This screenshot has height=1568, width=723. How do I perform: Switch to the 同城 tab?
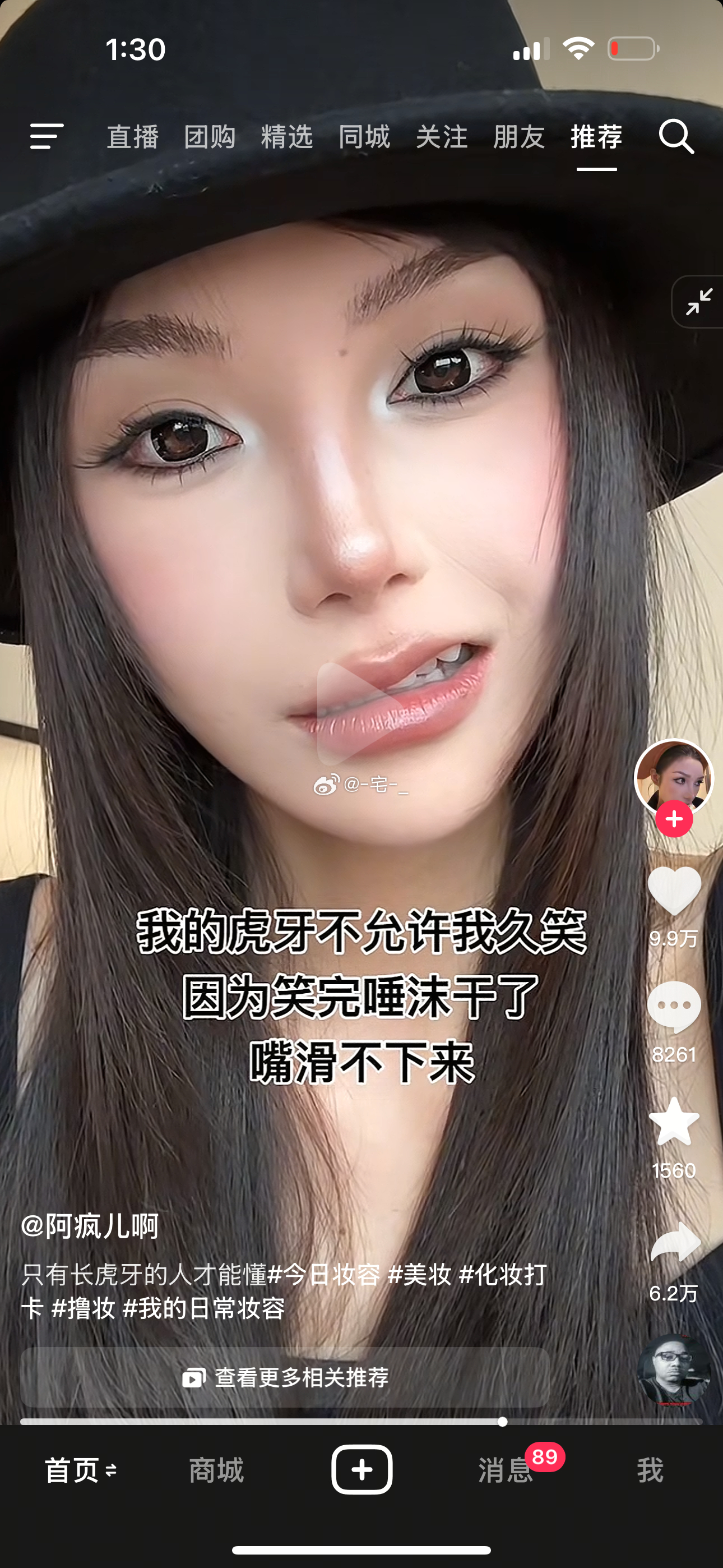click(364, 136)
